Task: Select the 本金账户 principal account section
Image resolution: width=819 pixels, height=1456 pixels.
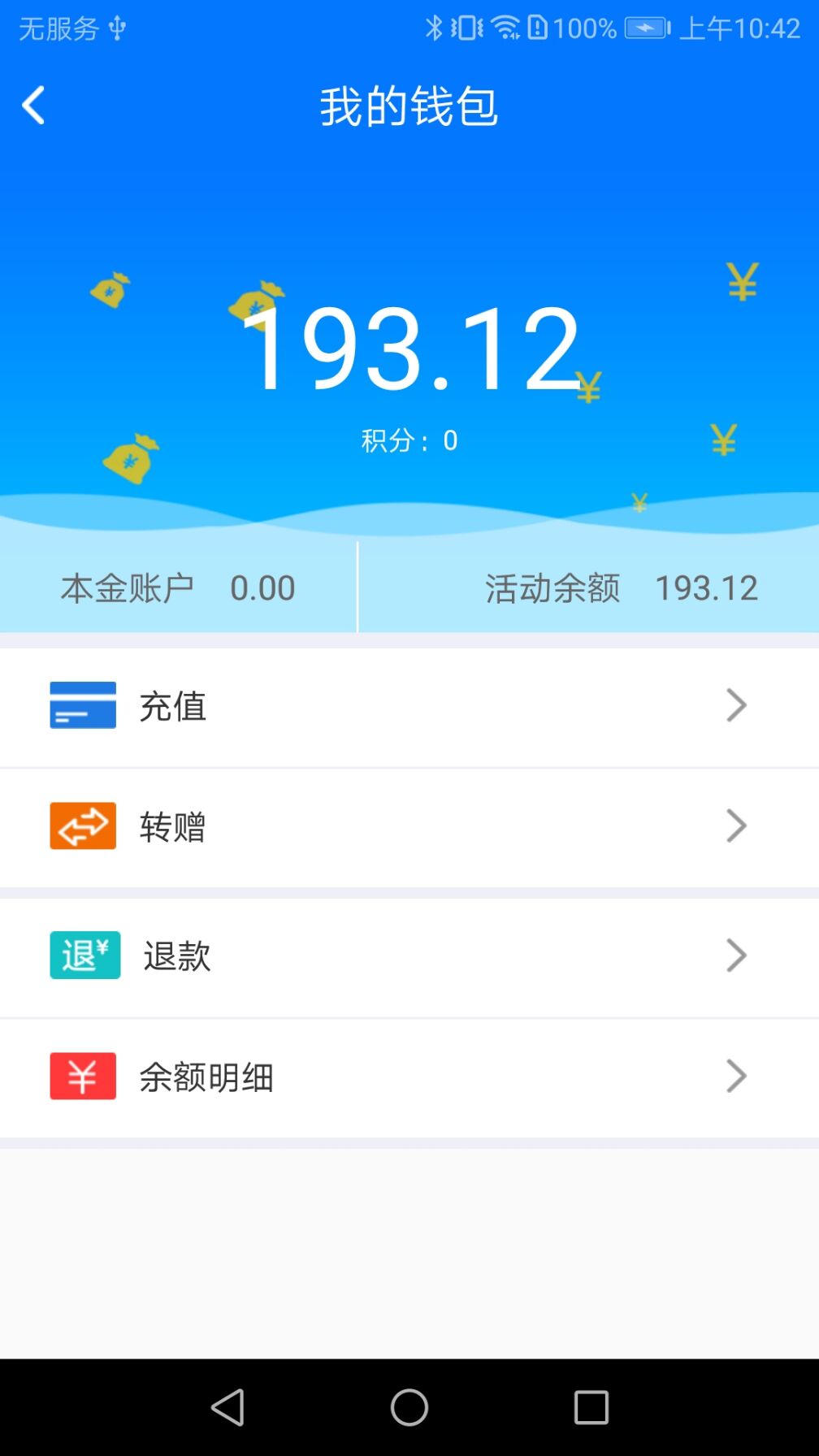Action: pos(177,587)
